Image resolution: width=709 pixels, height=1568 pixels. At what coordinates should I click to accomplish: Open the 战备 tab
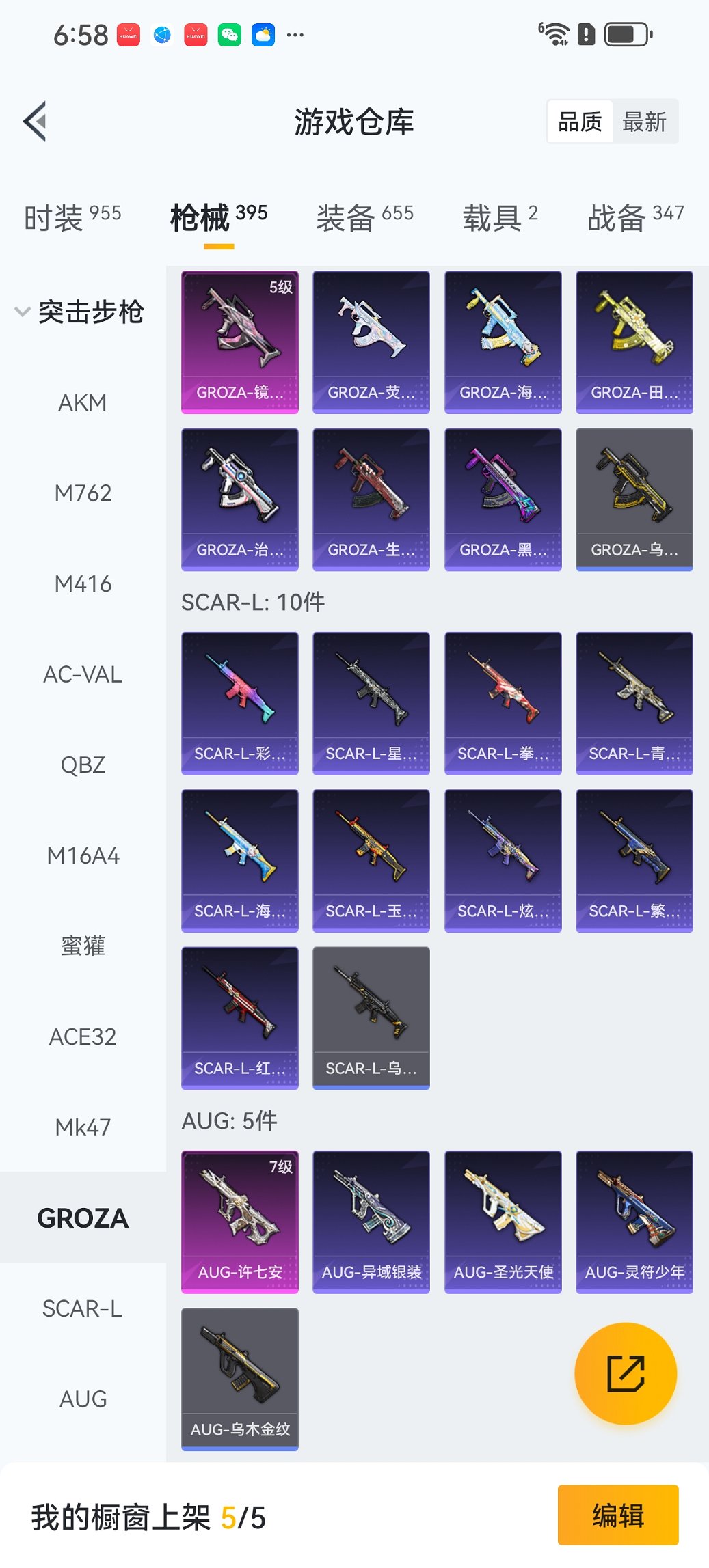click(x=635, y=217)
